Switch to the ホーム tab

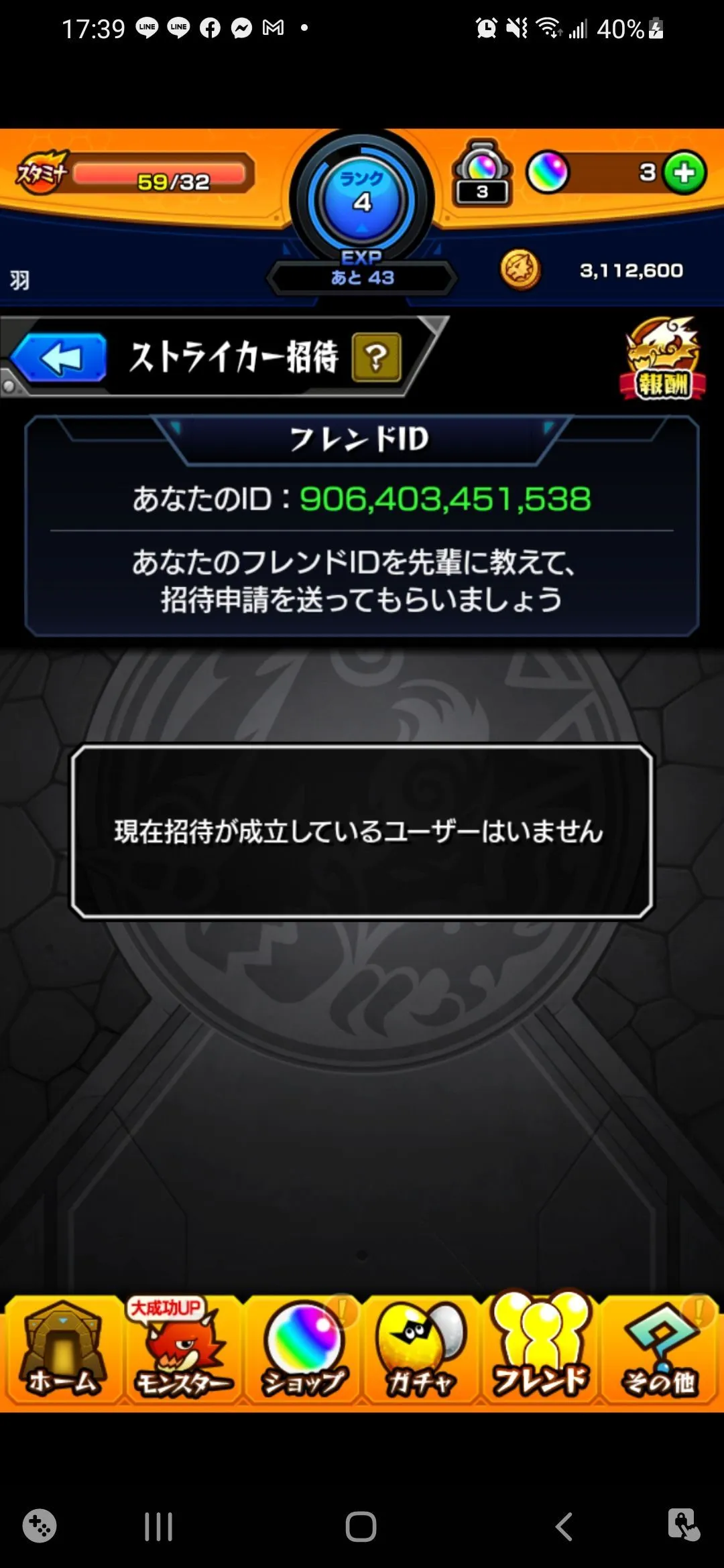coord(62,1351)
